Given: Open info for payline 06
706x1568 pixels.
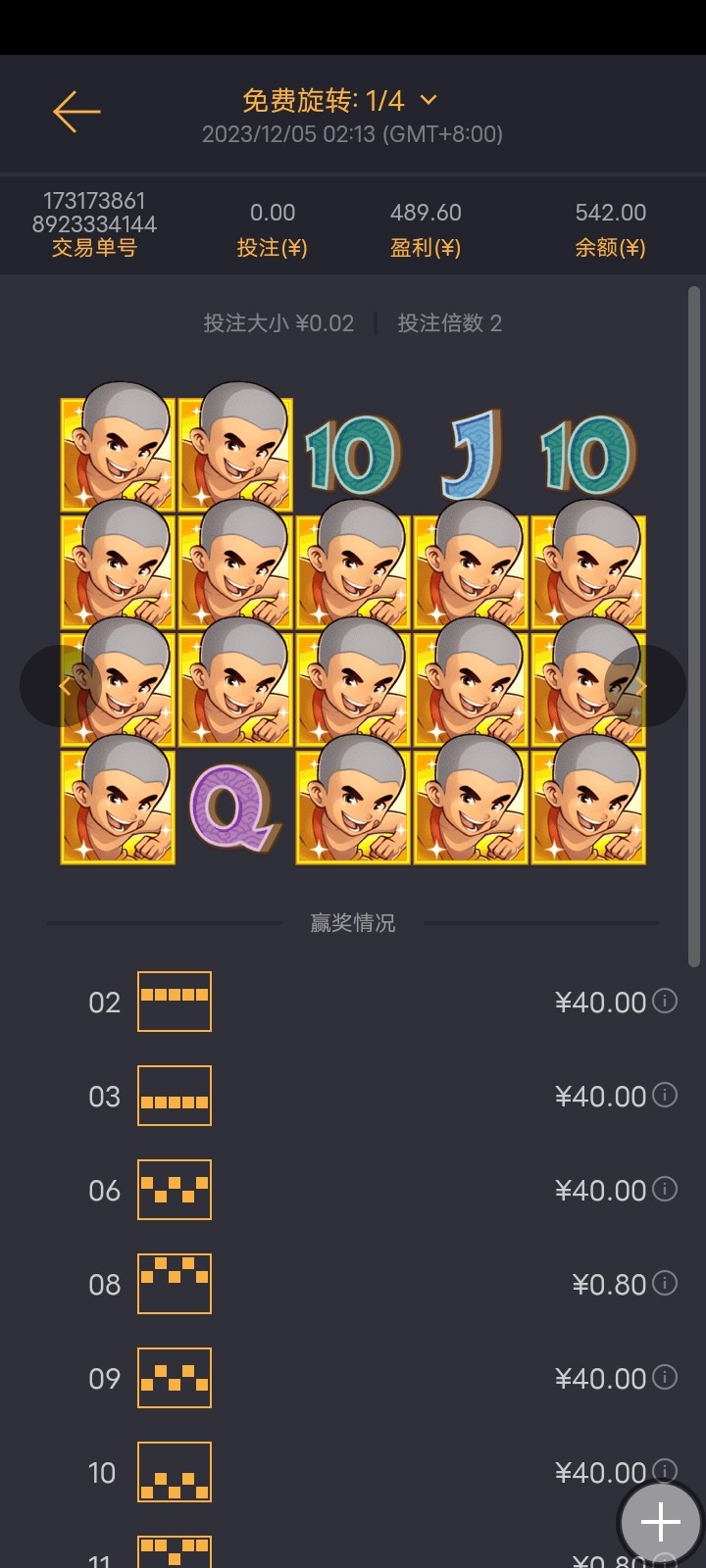Looking at the screenshot, I should tap(665, 1189).
